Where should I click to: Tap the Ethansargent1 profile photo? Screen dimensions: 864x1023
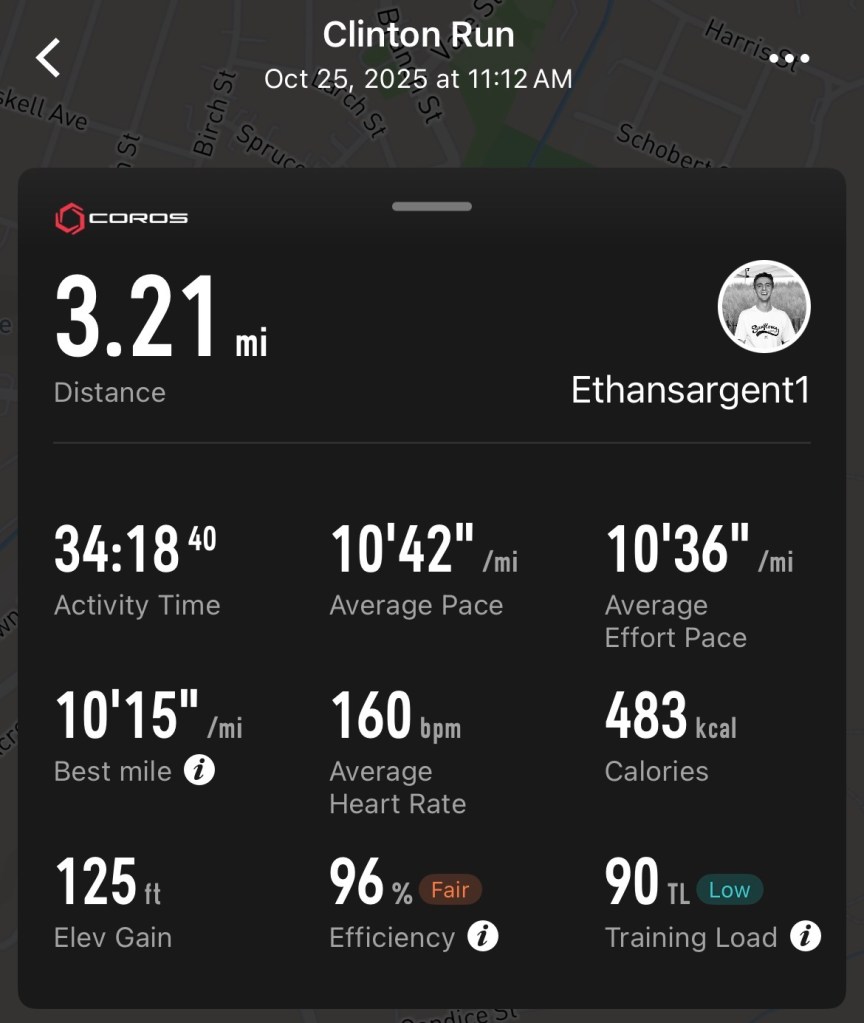[764, 306]
